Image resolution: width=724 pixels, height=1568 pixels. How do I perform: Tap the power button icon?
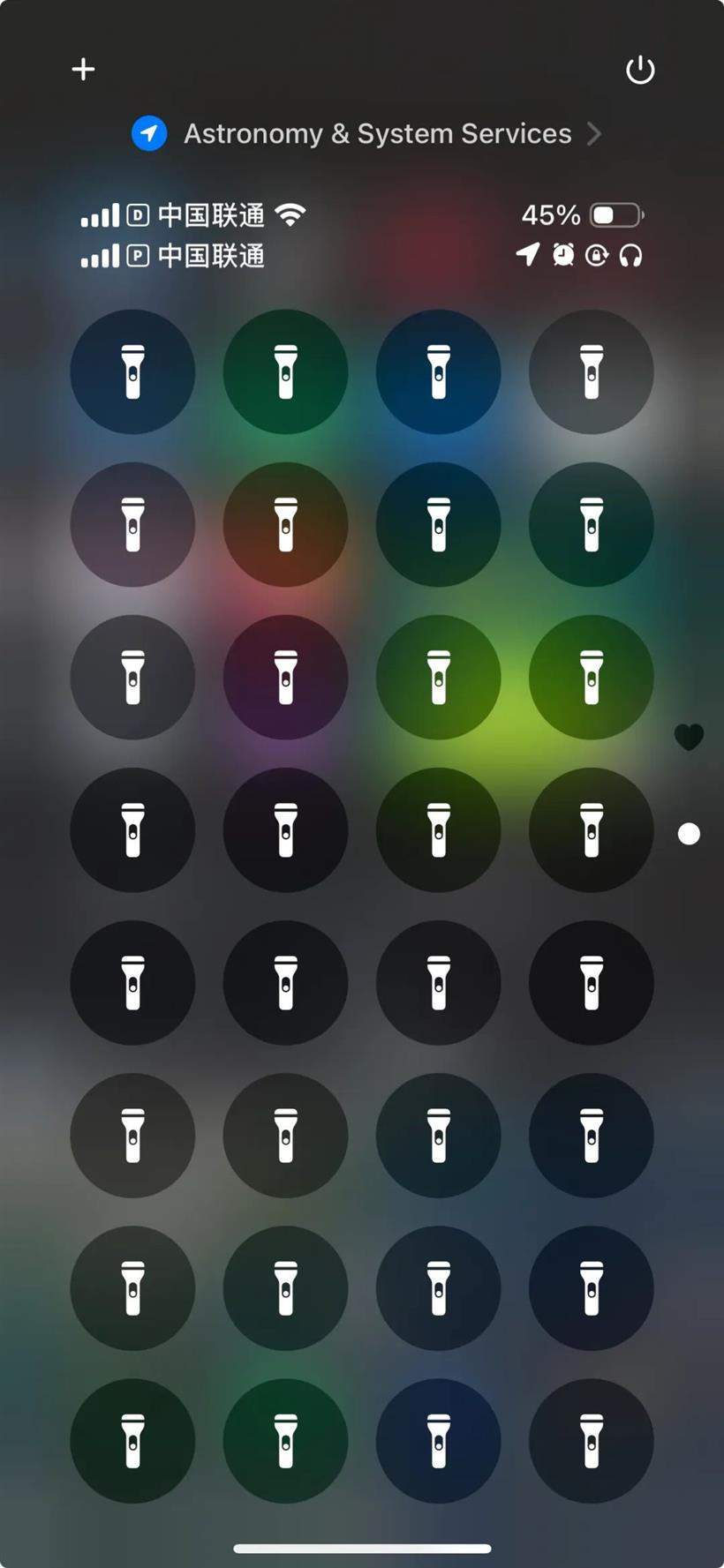[x=640, y=70]
